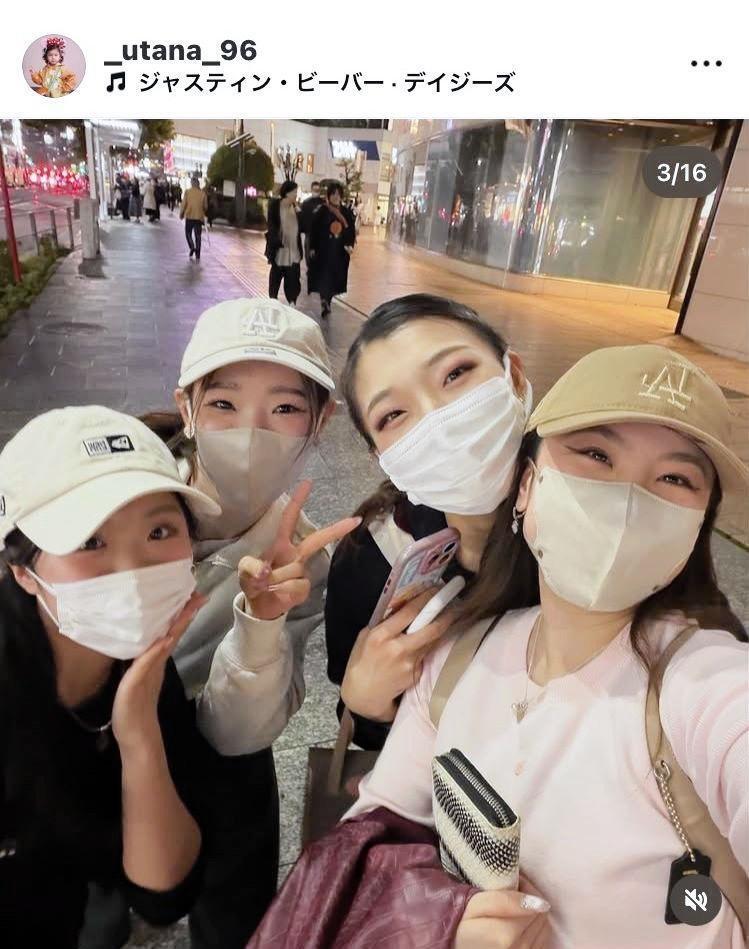Open the audio track ジャスティン・ビーバー デイジーズ
The width and height of the screenshot is (749, 949).
(325, 82)
